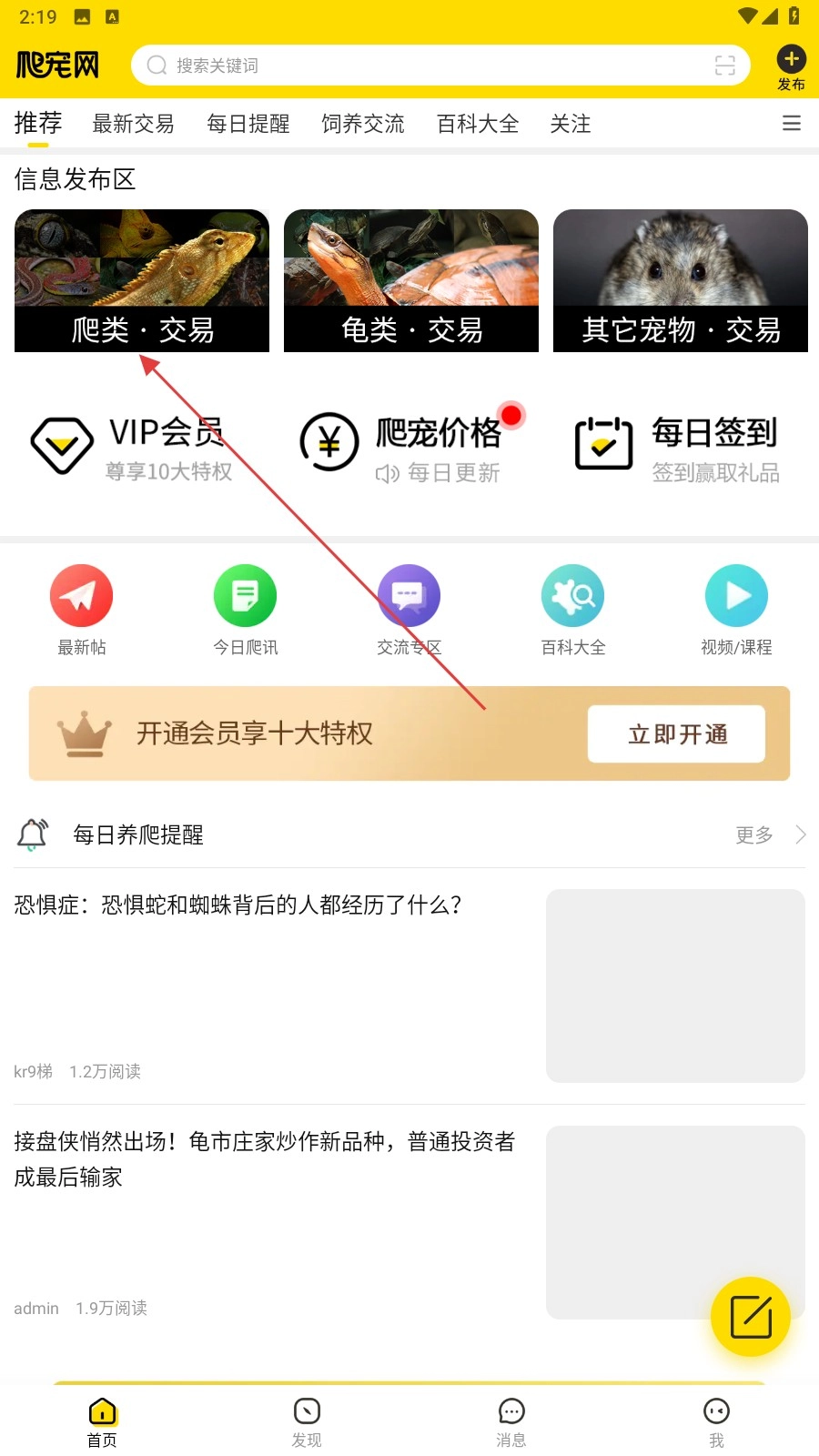Open the 龟类·交易 tile
The image size is (819, 1456).
coord(411,281)
